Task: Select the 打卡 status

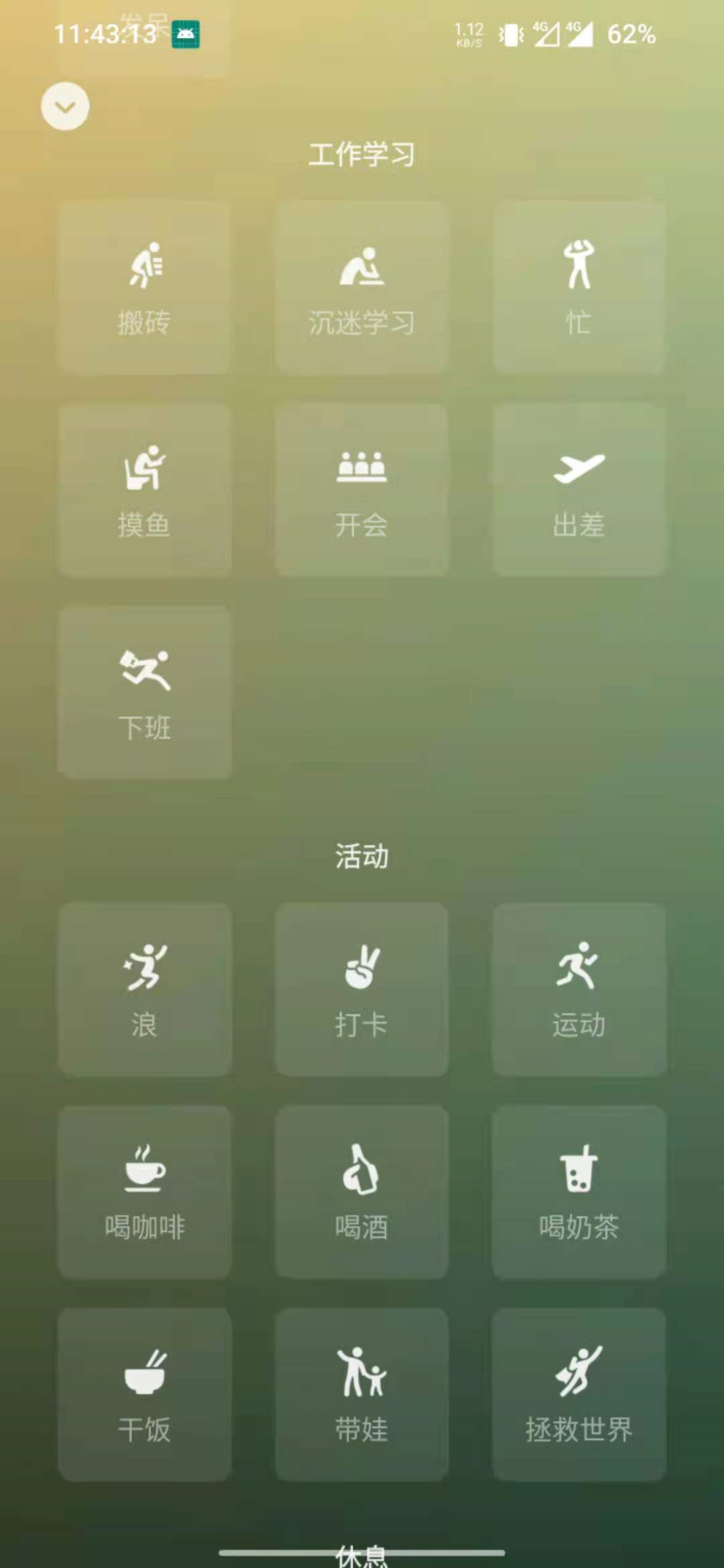Action: (362, 990)
